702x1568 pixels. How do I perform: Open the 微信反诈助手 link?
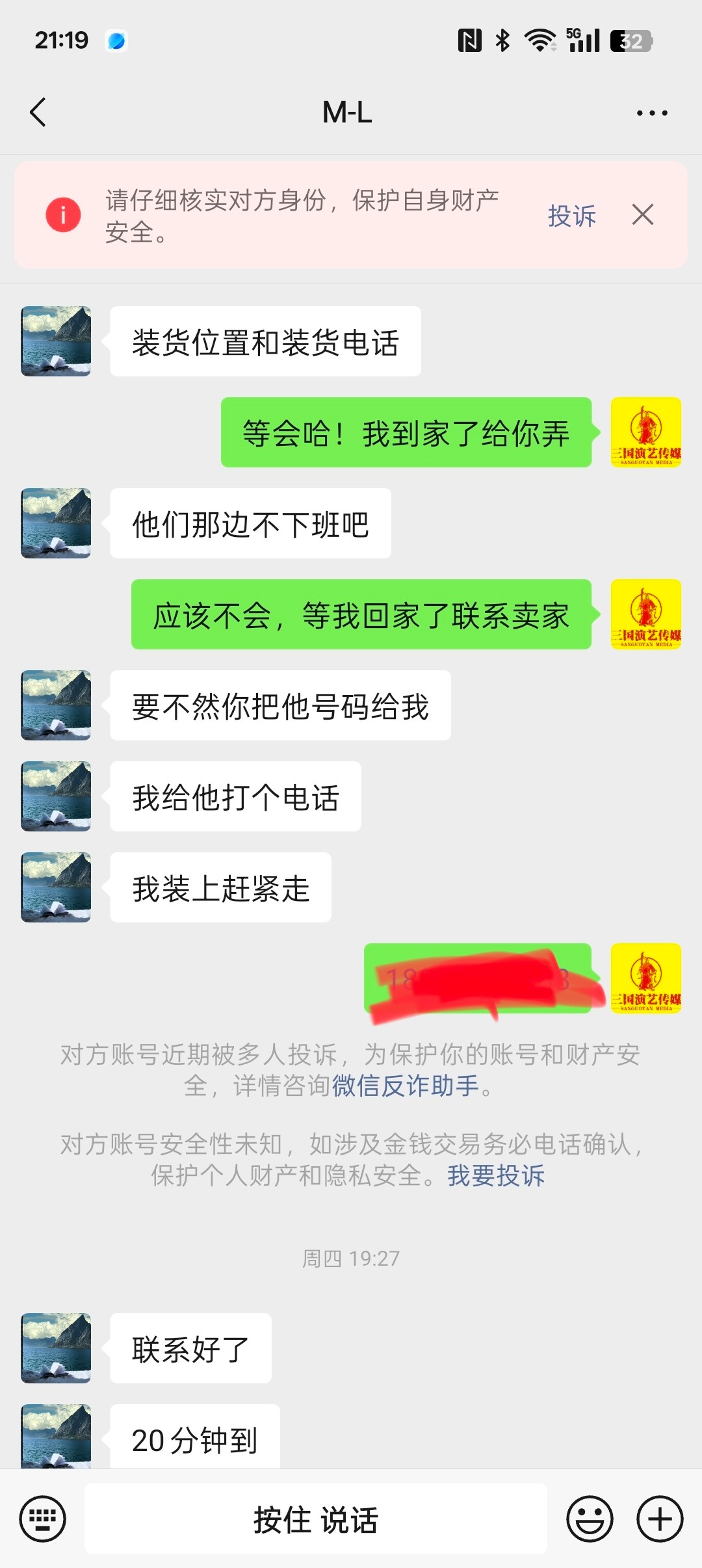click(406, 1086)
